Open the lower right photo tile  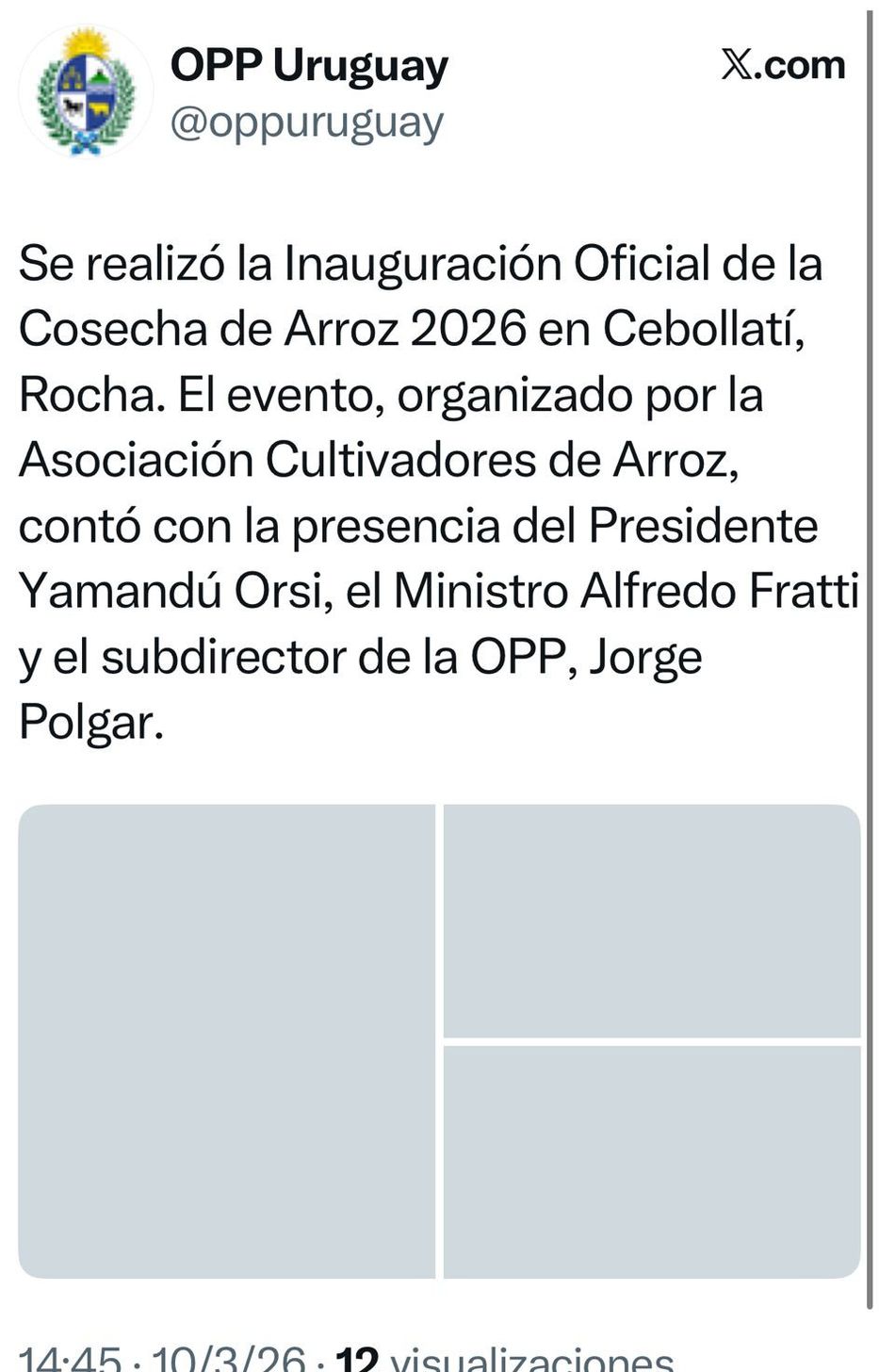(x=652, y=1161)
